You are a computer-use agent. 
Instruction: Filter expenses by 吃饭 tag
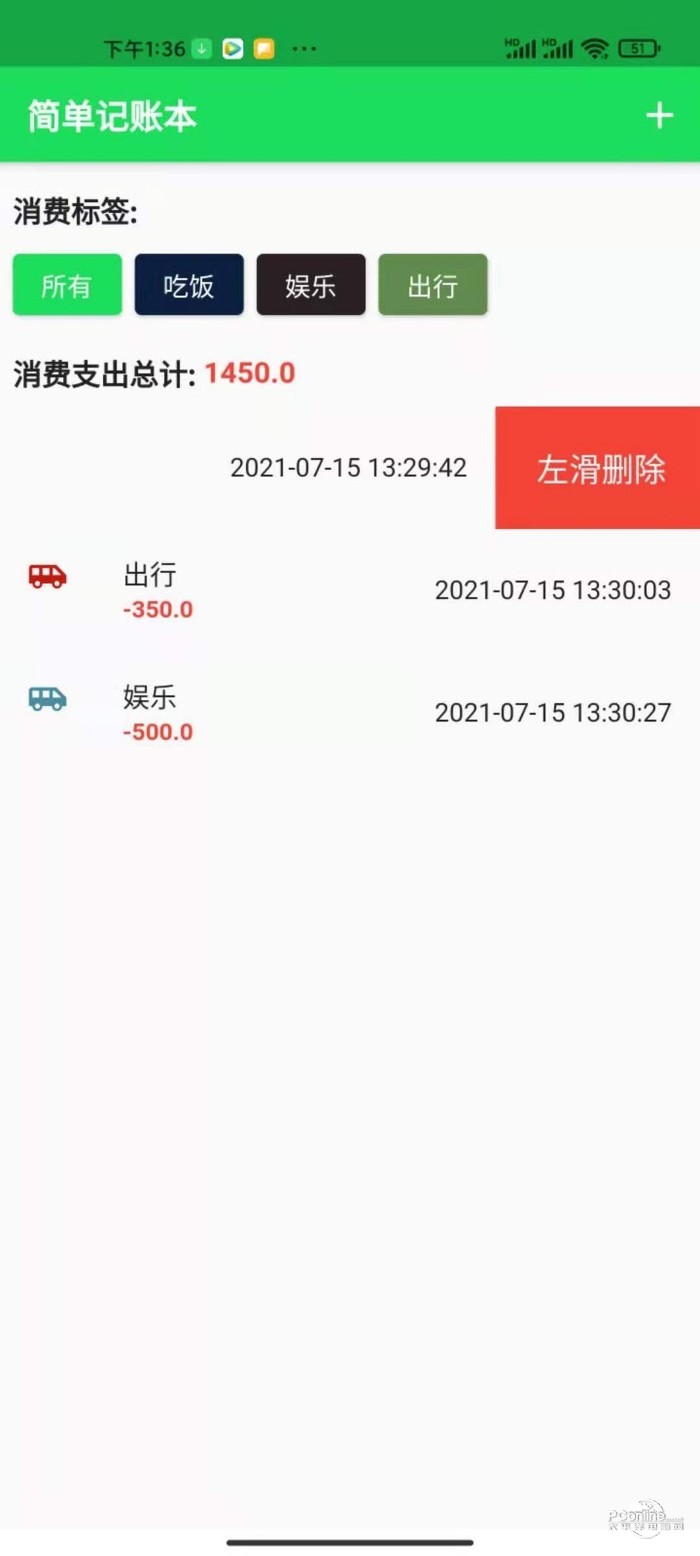point(189,285)
